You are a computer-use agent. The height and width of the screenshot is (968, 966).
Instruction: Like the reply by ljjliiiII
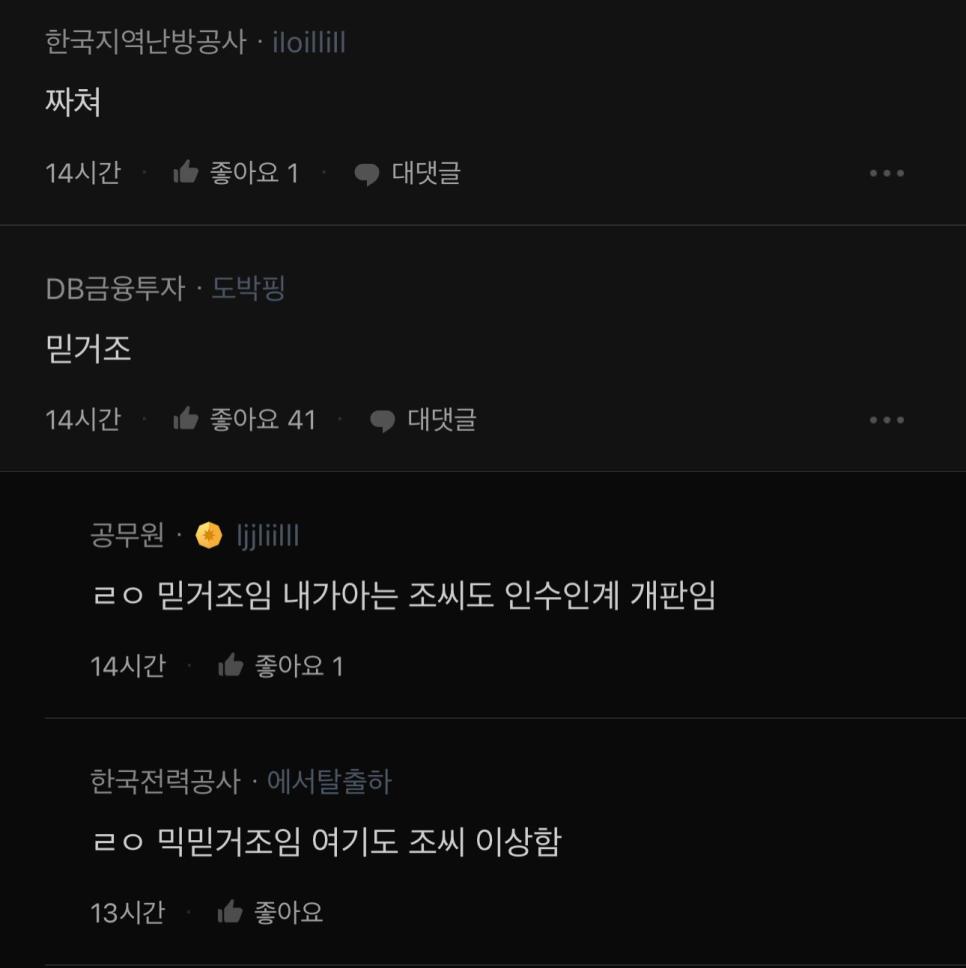click(x=280, y=666)
